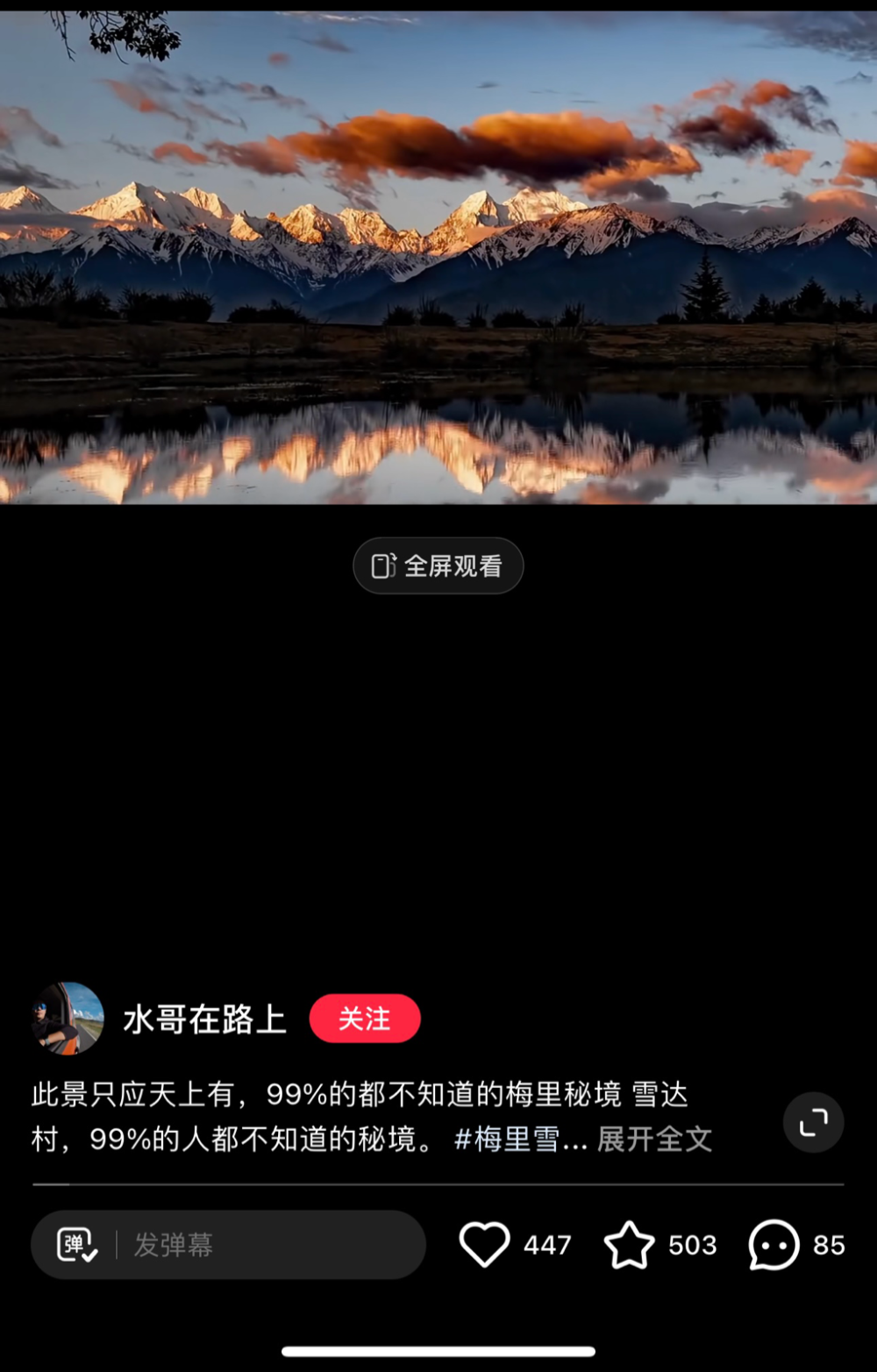
Task: Reveal the video in 全屏观看 mode
Action: (x=438, y=565)
